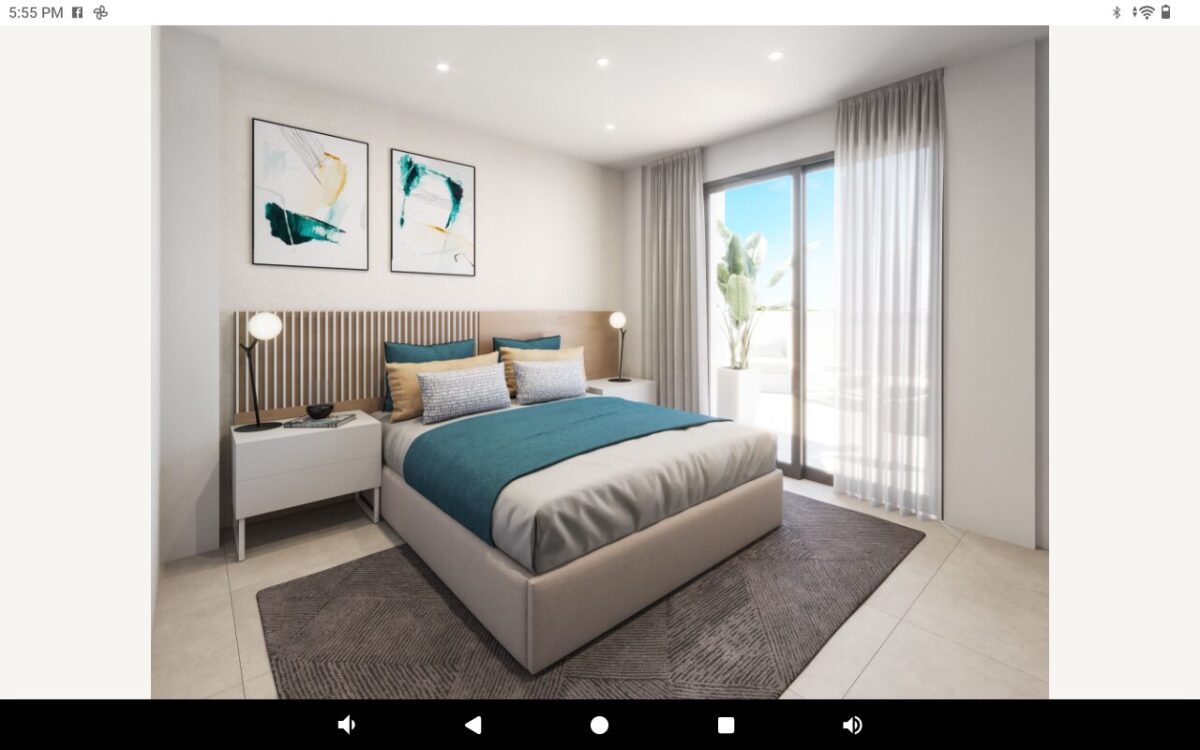Tap the system back button
The width and height of the screenshot is (1200, 750).
473,725
